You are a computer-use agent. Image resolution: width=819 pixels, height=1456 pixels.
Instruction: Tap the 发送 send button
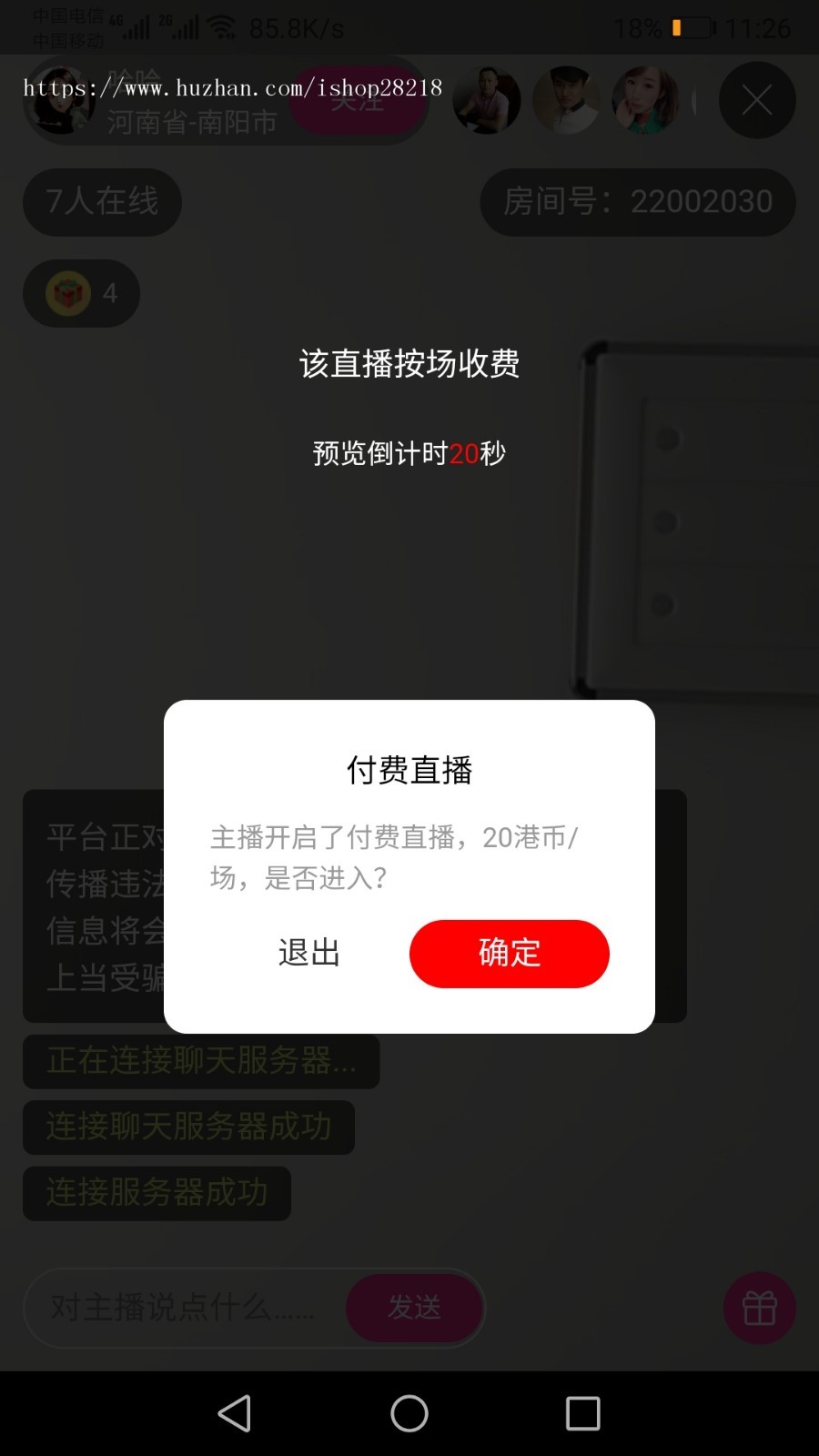(414, 1308)
